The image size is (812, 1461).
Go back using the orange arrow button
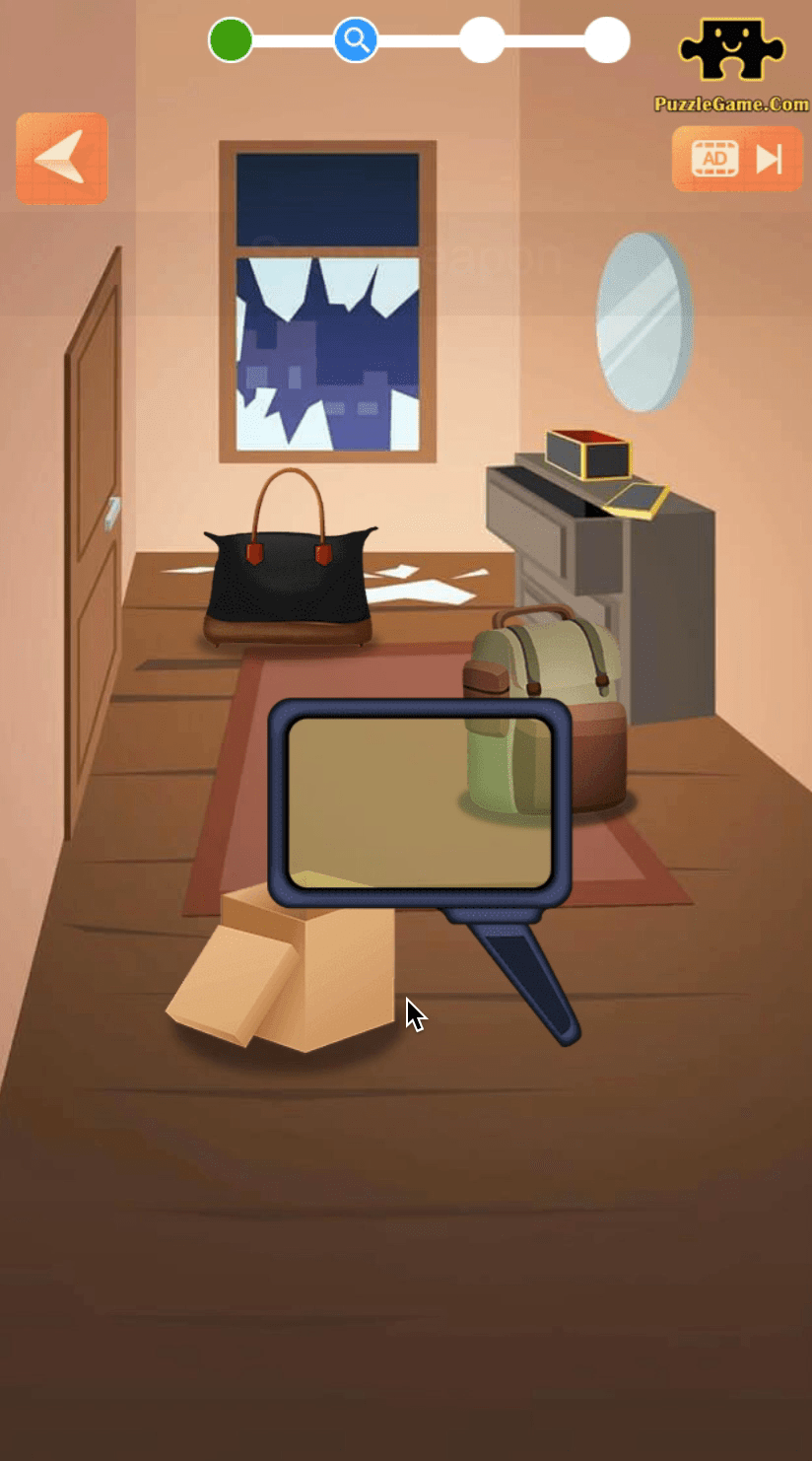61,159
